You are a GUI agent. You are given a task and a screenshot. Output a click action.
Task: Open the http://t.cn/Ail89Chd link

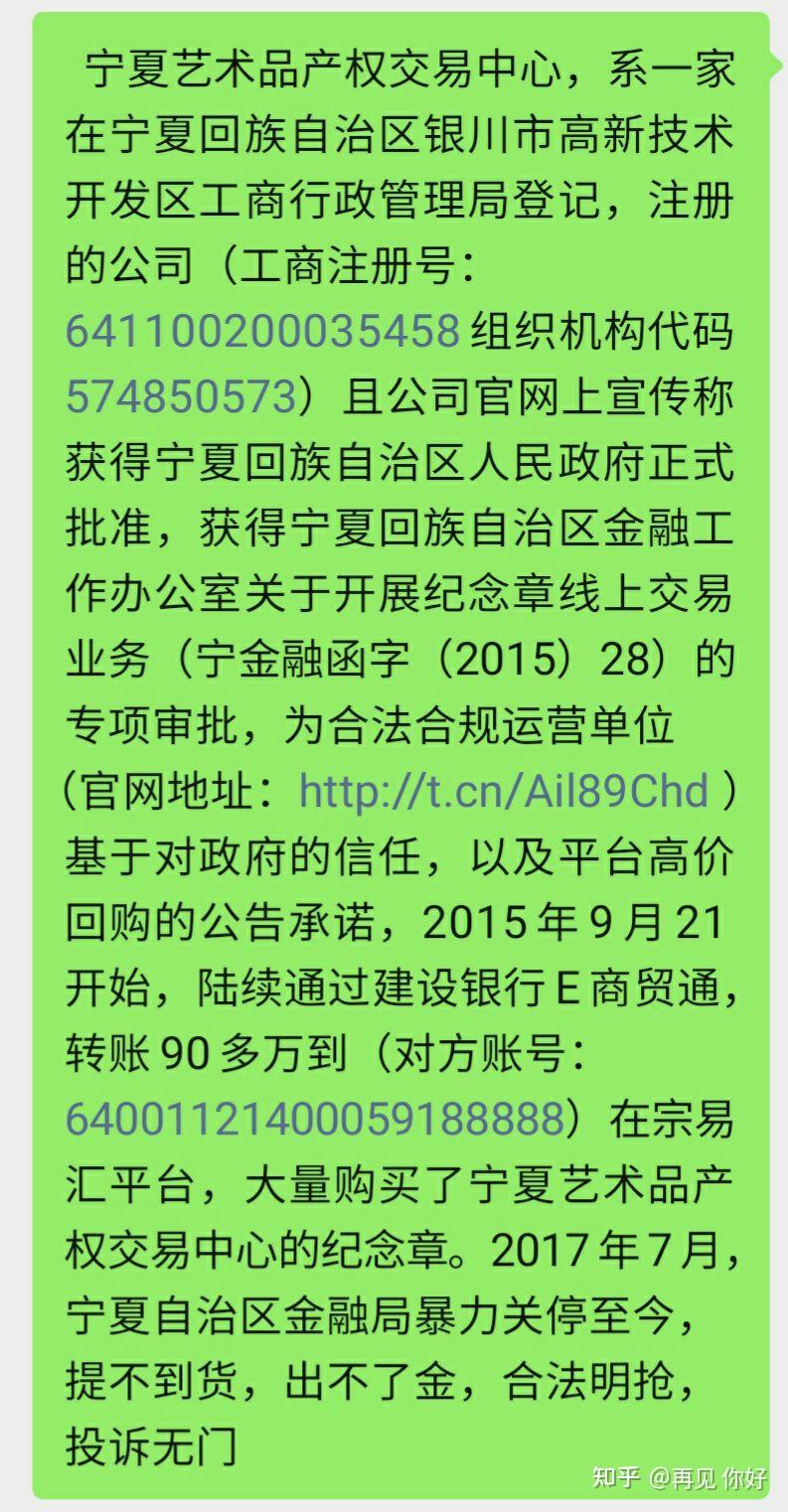[x=504, y=791]
